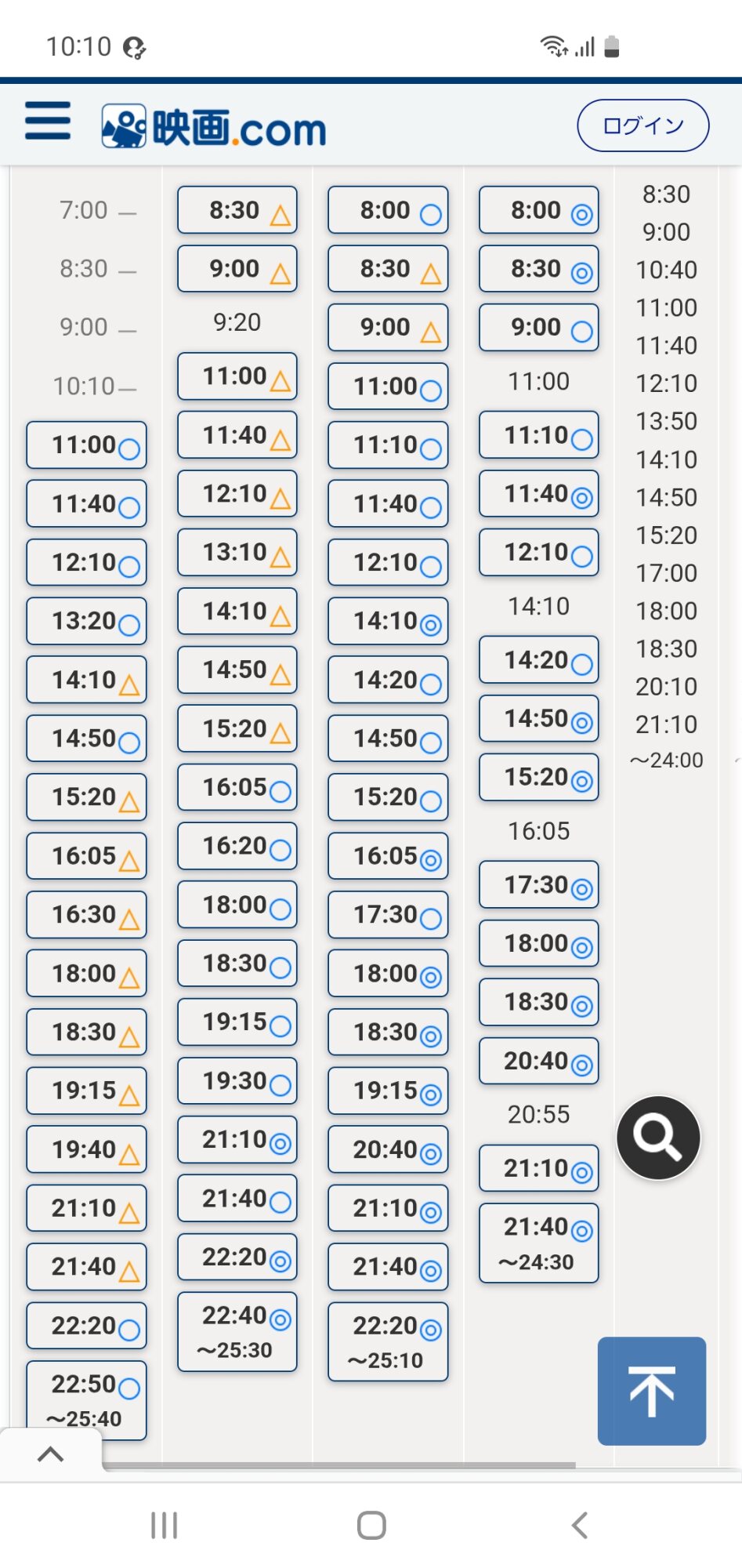This screenshot has width=742, height=1568.
Task: Choose the 22:20 showing ending 25:10
Action: pyautogui.click(x=388, y=1341)
